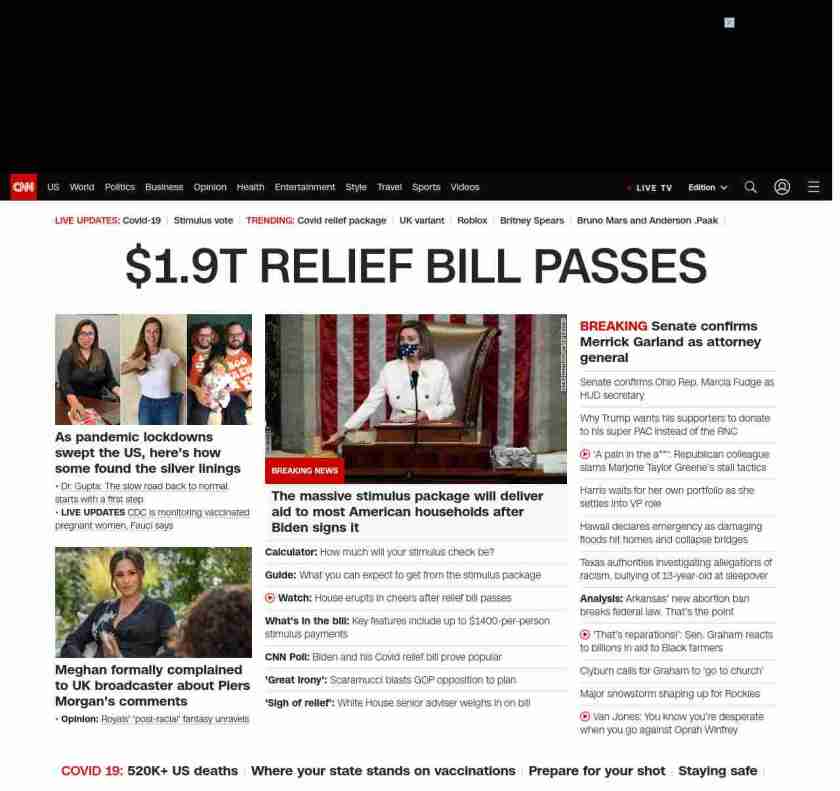Watch Live TV
This screenshot has height=791, width=840.
tap(653, 187)
